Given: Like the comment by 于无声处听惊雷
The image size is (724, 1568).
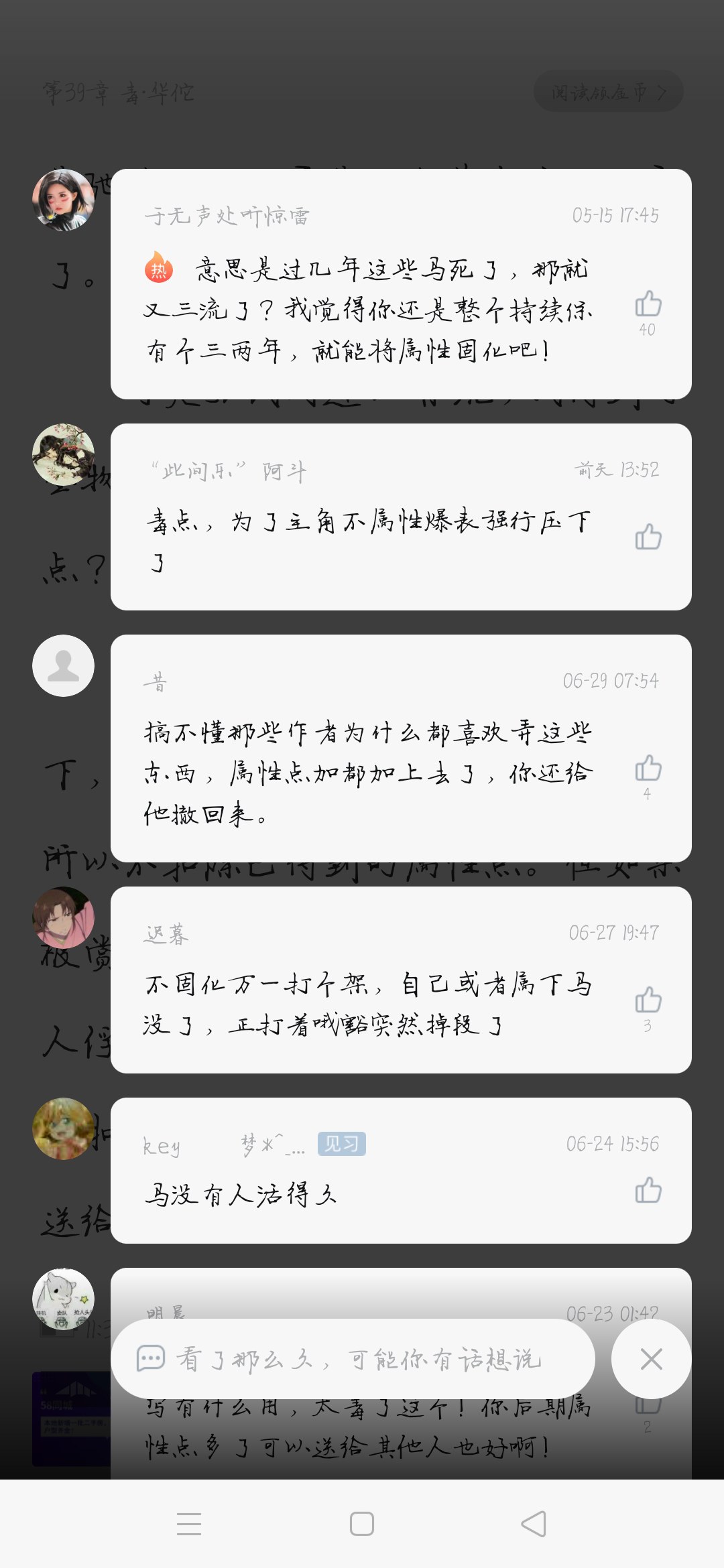Looking at the screenshot, I should pos(648,304).
